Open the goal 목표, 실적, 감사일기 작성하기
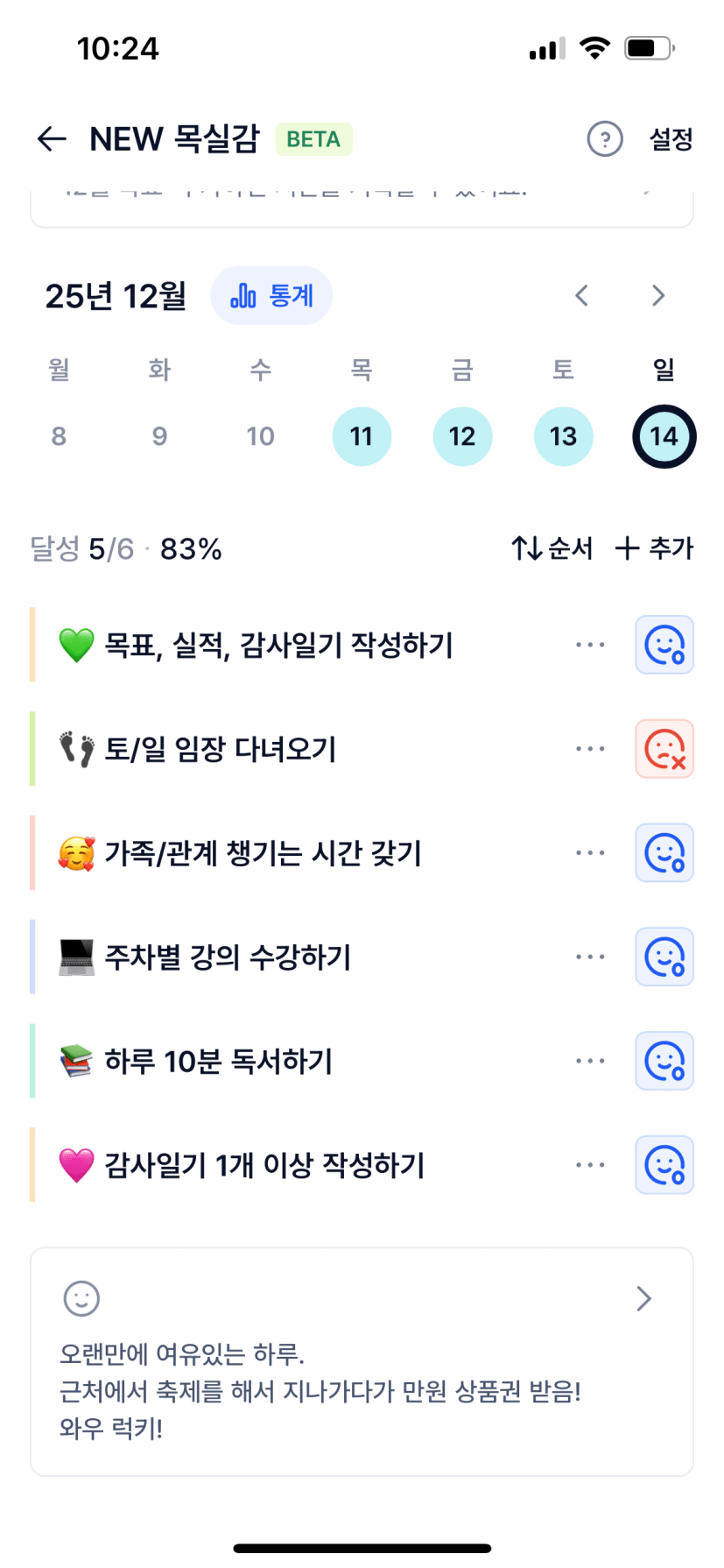 (x=278, y=646)
